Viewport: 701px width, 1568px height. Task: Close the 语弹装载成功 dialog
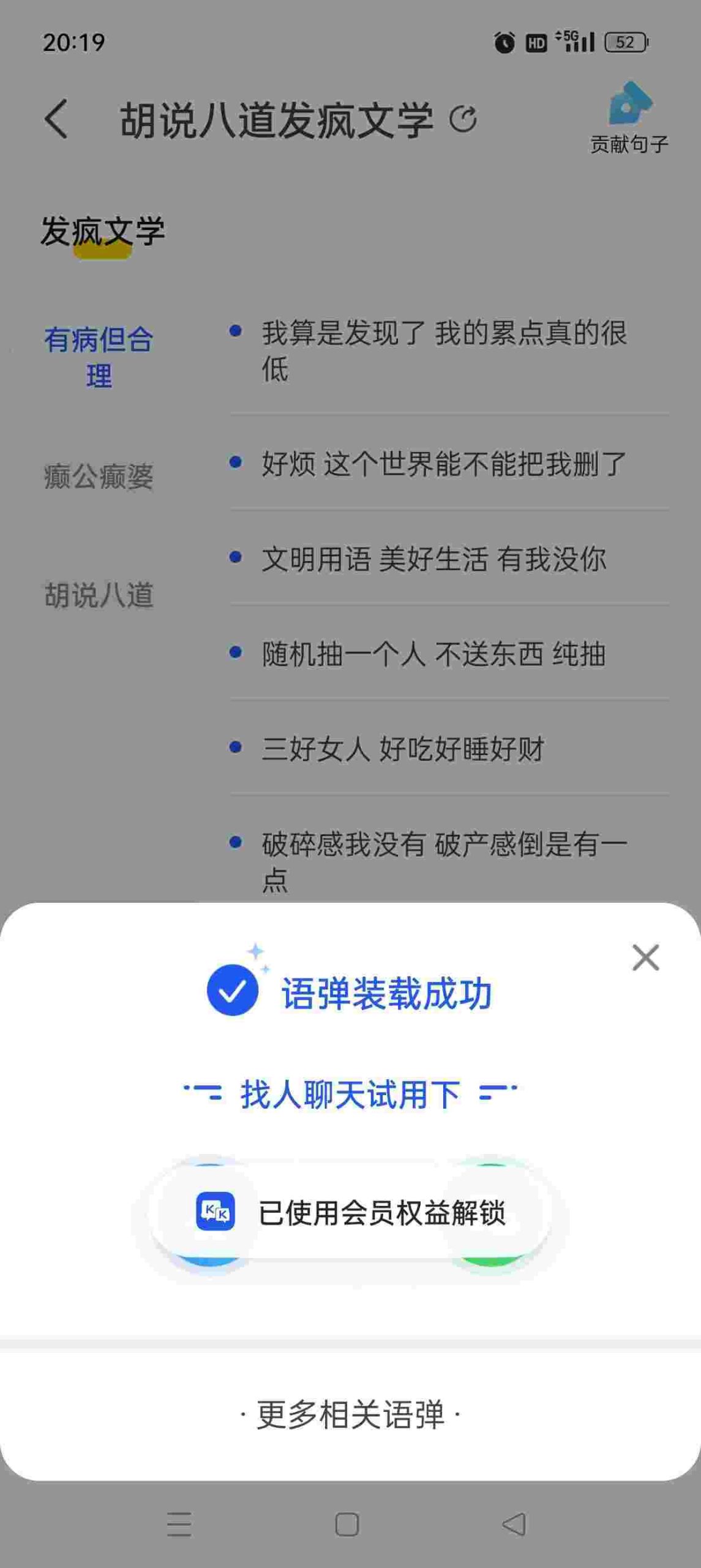[x=645, y=957]
